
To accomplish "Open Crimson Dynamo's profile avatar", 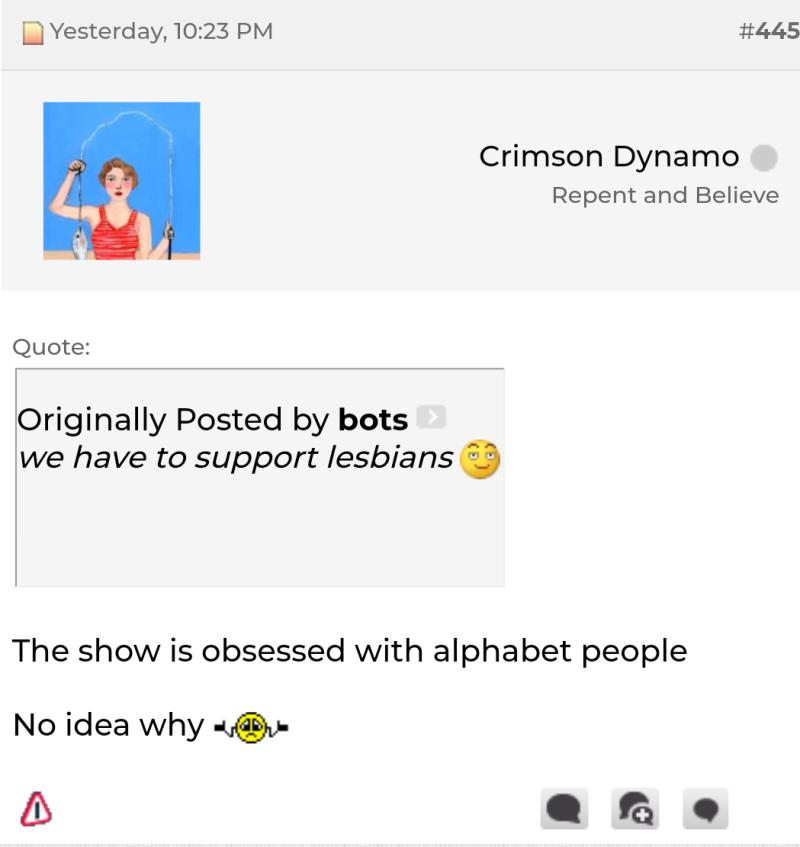I will pyautogui.click(x=121, y=181).
